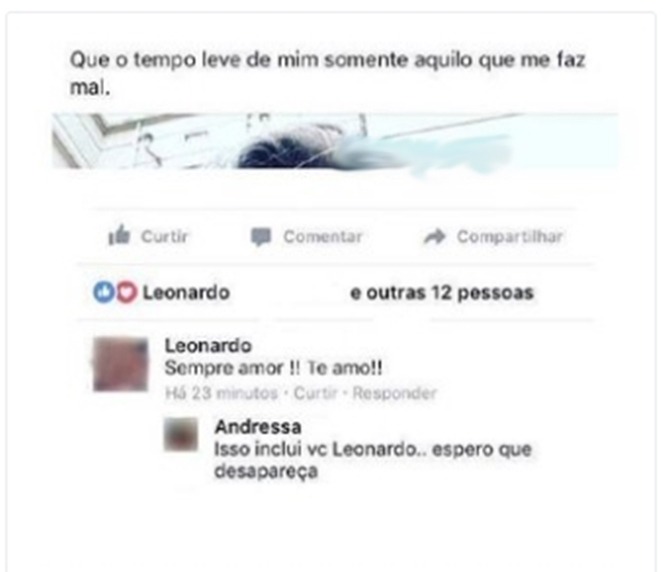Like the post with Curtir
665x572 pixels.
[x=149, y=237]
